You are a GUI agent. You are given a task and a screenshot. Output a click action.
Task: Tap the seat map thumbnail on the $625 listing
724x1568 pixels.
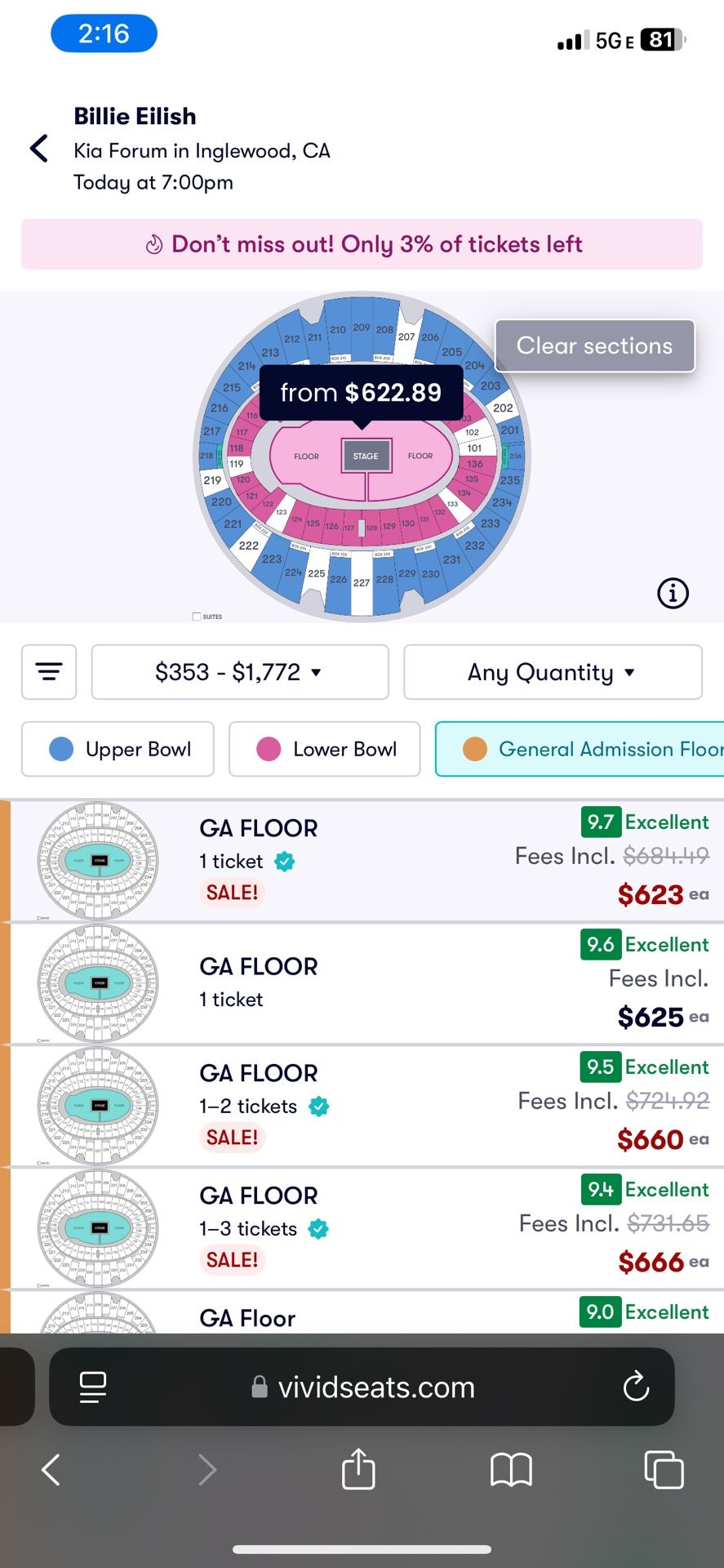[x=96, y=983]
